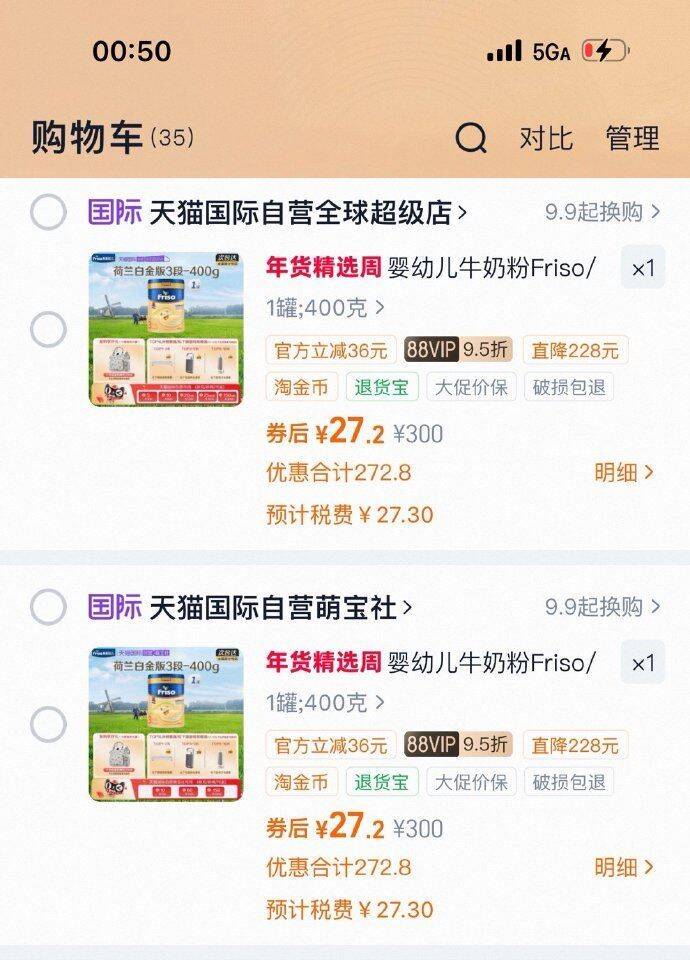This screenshot has height=960, width=690.
Task: Open 9.9起换购 offer for 全球超级店
Action: coord(602,212)
